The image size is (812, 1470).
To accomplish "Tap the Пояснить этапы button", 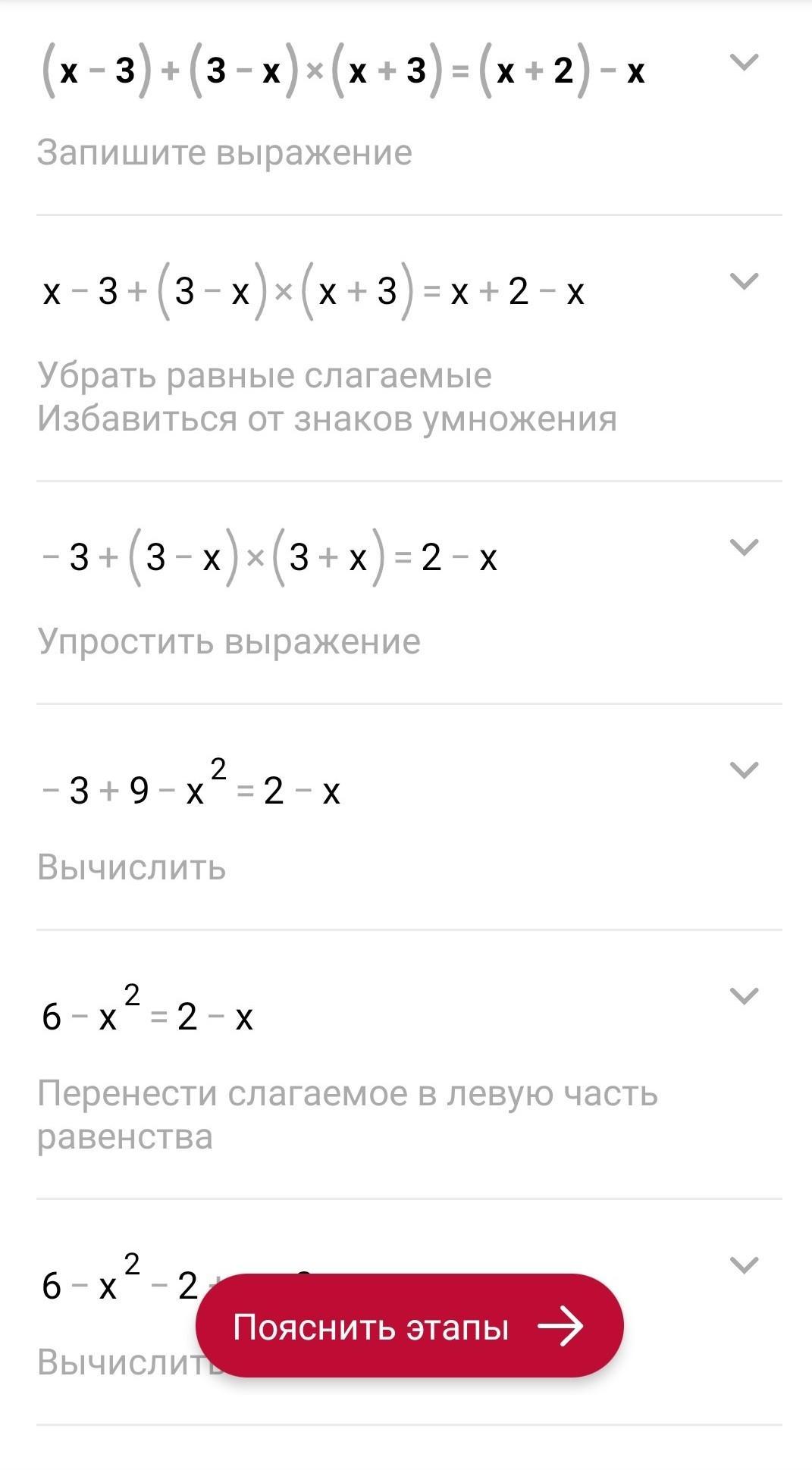I will [x=409, y=1326].
